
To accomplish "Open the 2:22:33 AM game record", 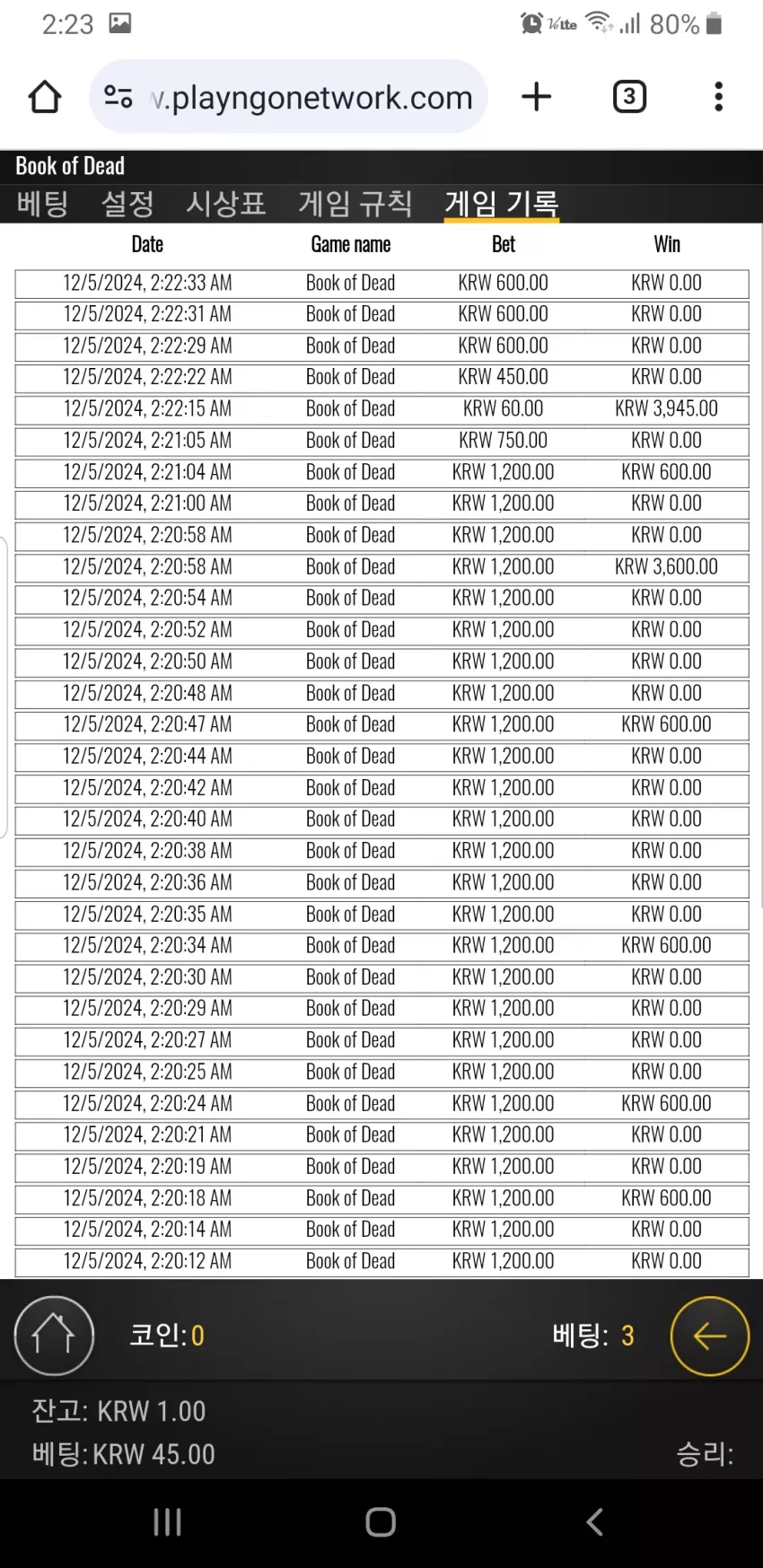I will 381,284.
